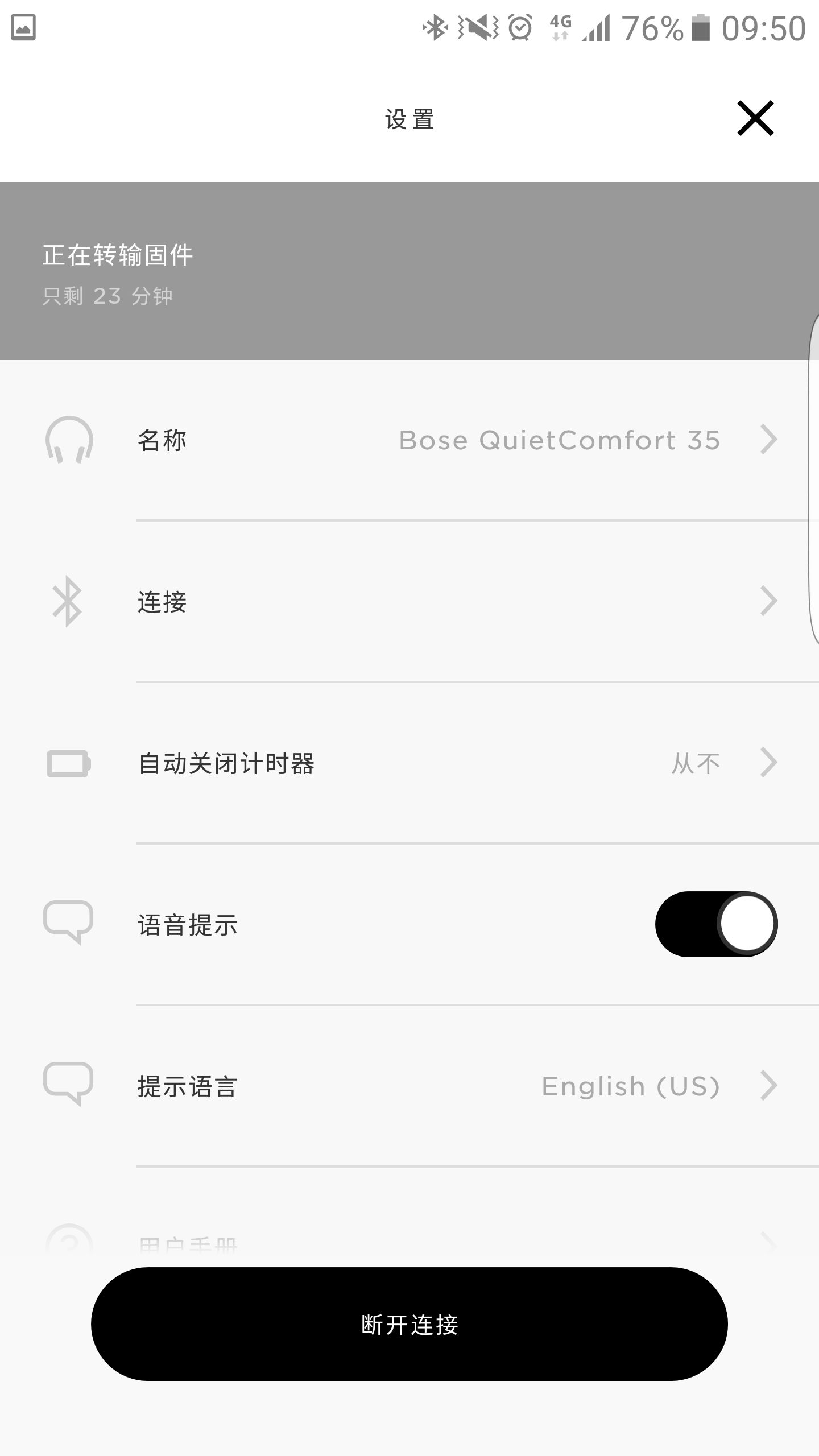Click the firmware transfer progress banner
819x1456 pixels.
click(x=398, y=272)
